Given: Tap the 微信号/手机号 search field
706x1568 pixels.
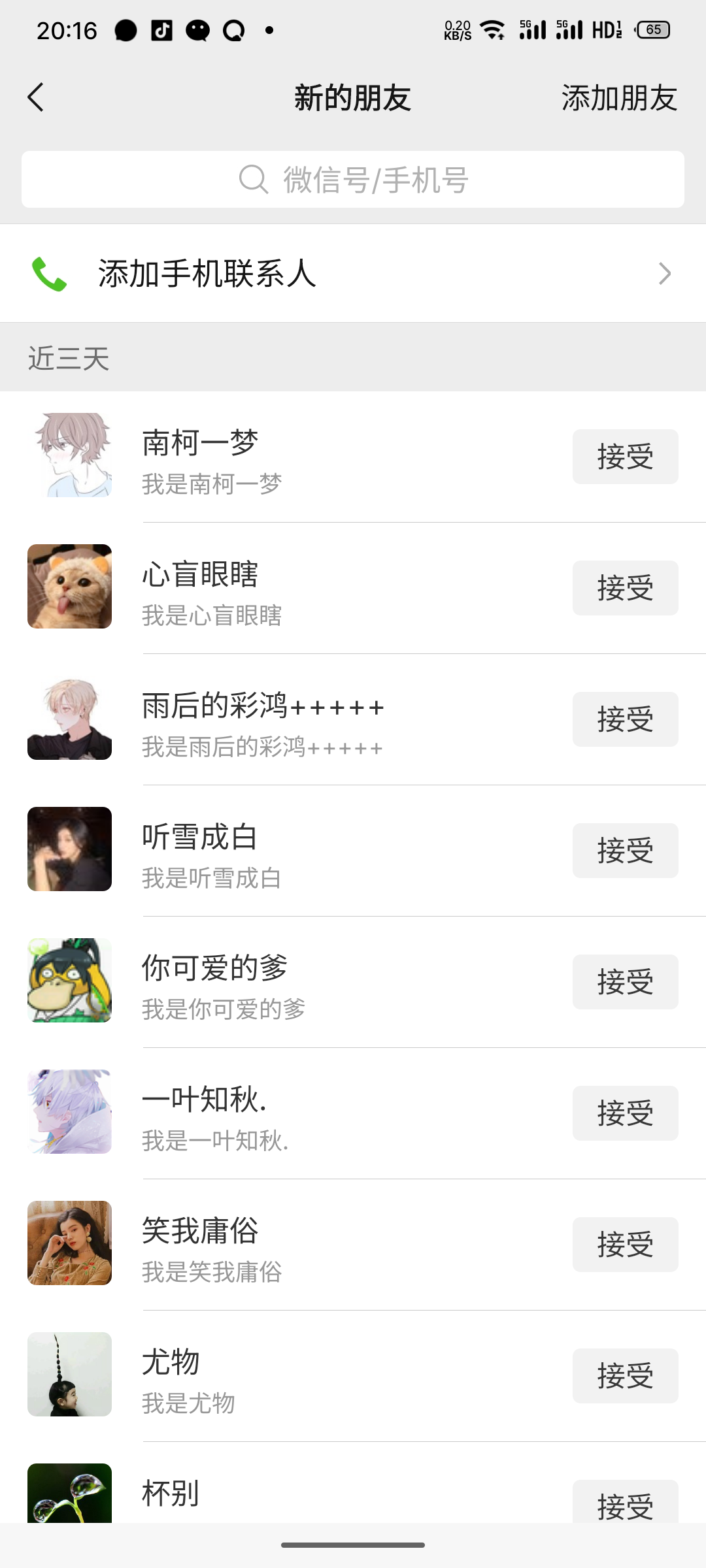Looking at the screenshot, I should [x=353, y=180].
